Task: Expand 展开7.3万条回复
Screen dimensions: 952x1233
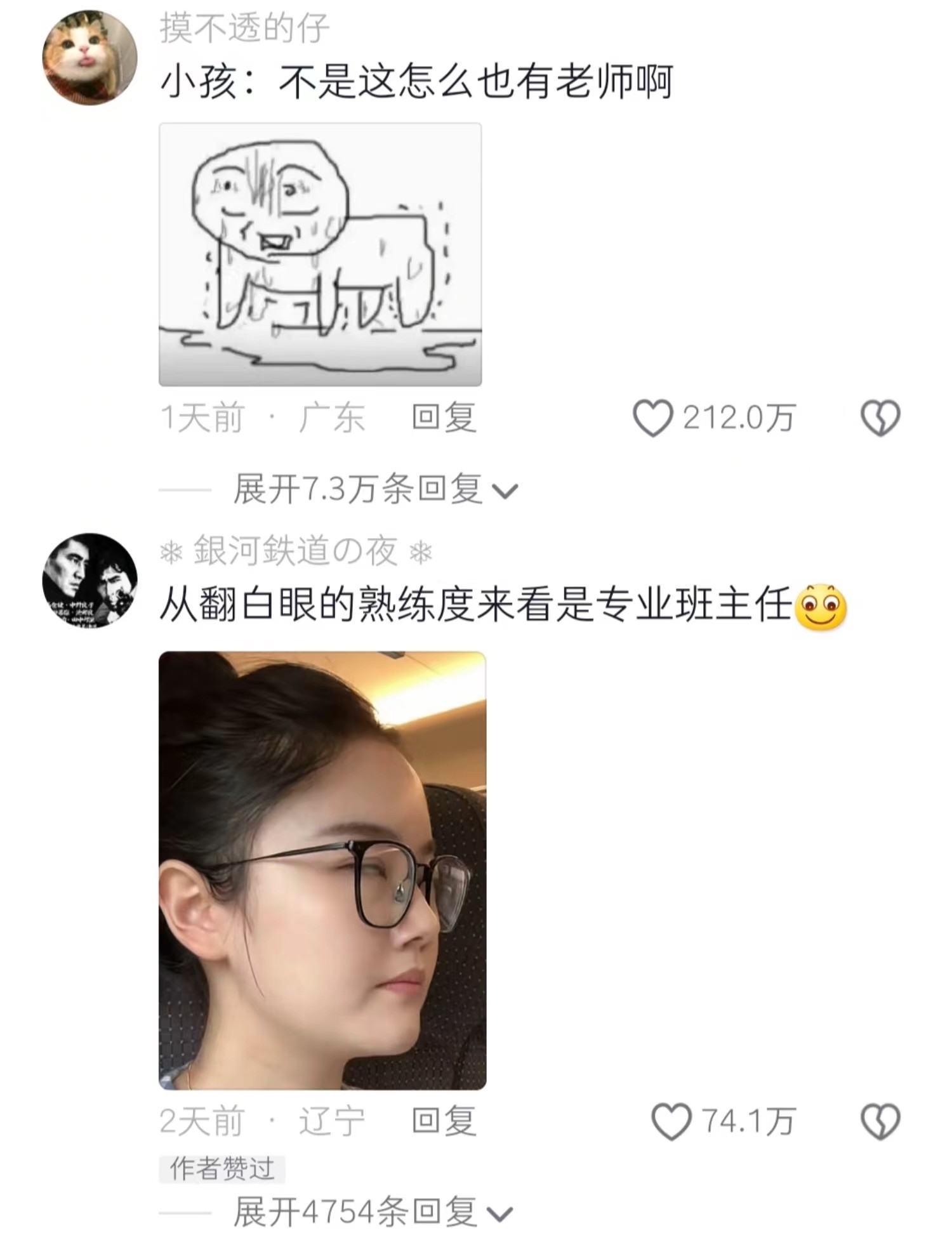Action: [x=374, y=489]
